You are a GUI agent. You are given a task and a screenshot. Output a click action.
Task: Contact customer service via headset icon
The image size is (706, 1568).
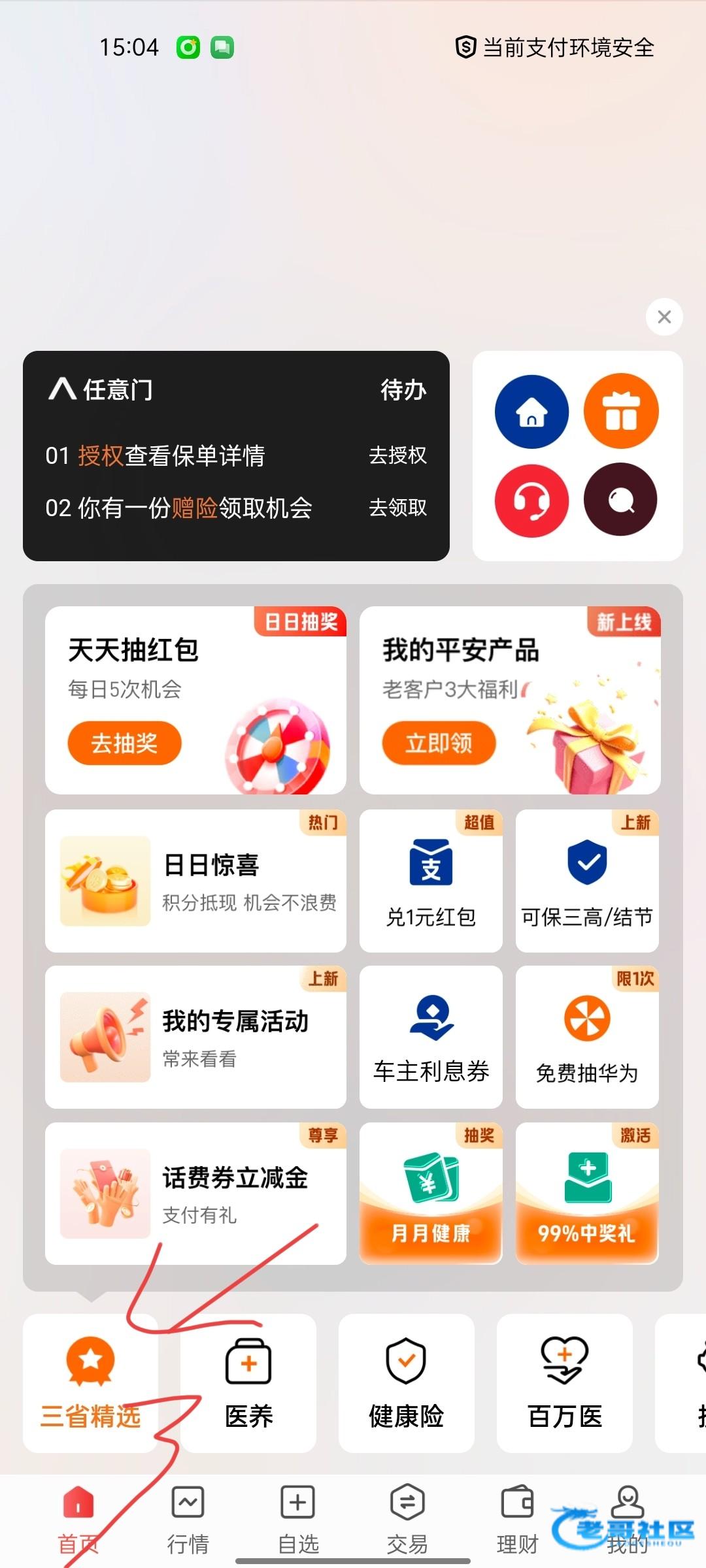coord(531,500)
